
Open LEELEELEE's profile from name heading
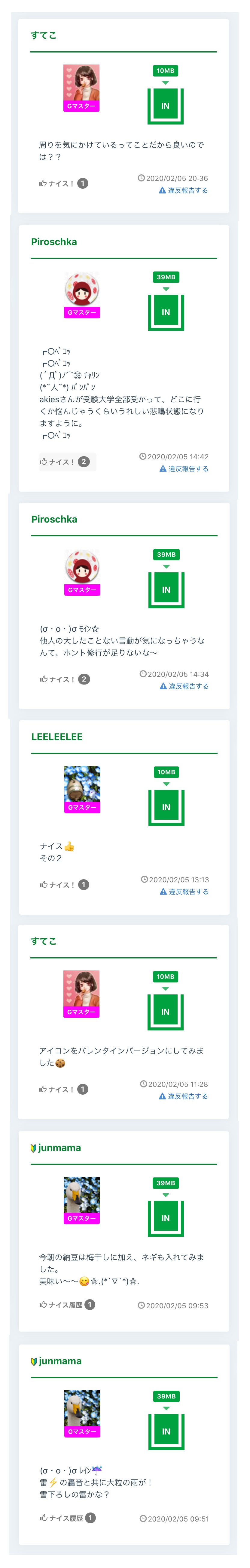tap(57, 736)
